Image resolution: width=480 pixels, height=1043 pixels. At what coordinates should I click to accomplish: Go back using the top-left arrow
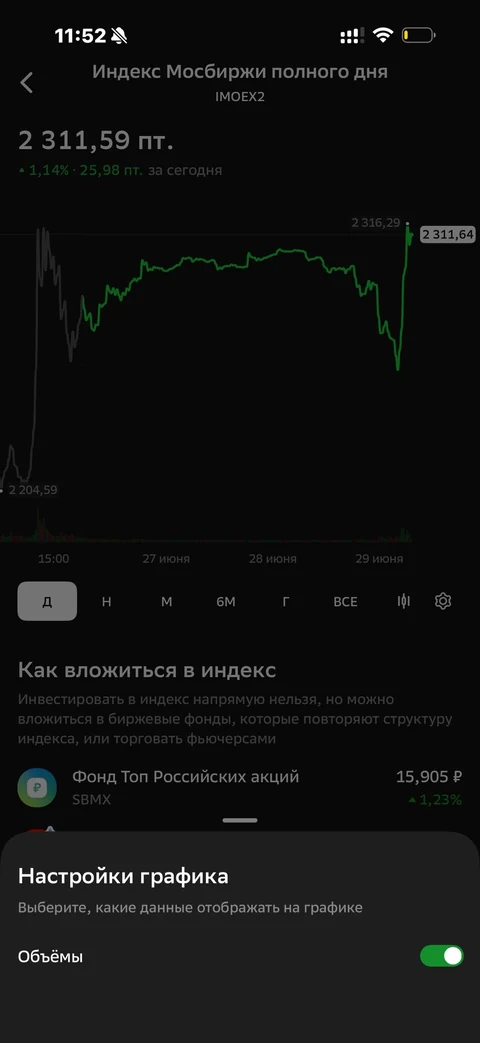pos(27,82)
